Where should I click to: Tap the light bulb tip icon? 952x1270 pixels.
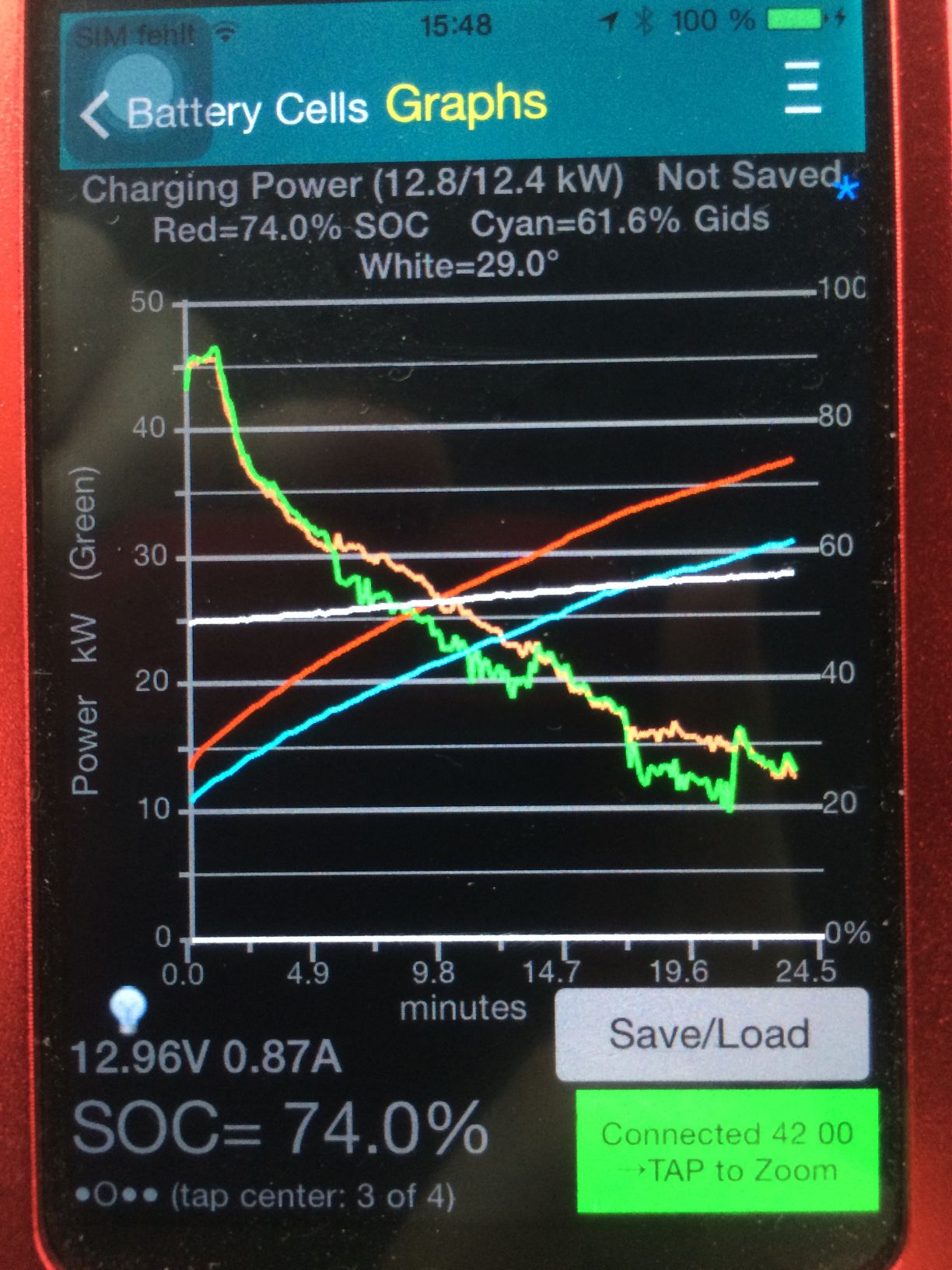pos(127,1009)
